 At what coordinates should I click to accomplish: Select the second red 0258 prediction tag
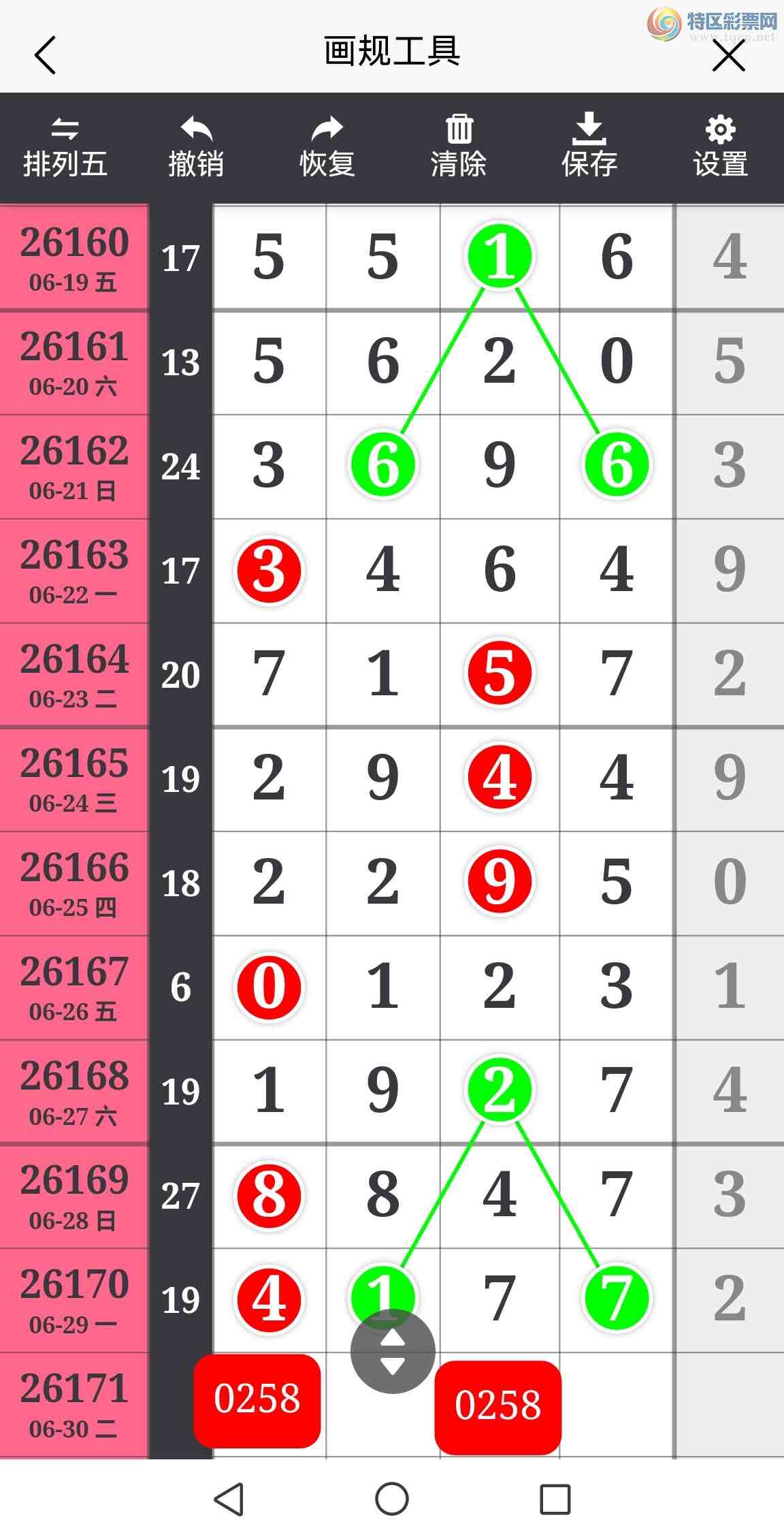pos(498,1407)
